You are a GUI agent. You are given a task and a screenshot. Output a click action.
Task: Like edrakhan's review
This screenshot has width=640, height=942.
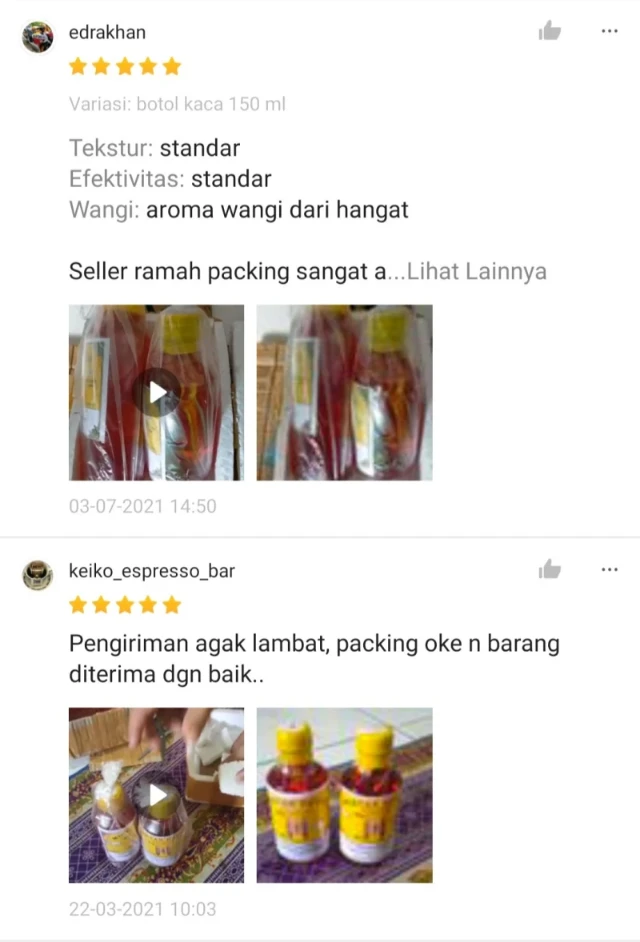pos(550,31)
